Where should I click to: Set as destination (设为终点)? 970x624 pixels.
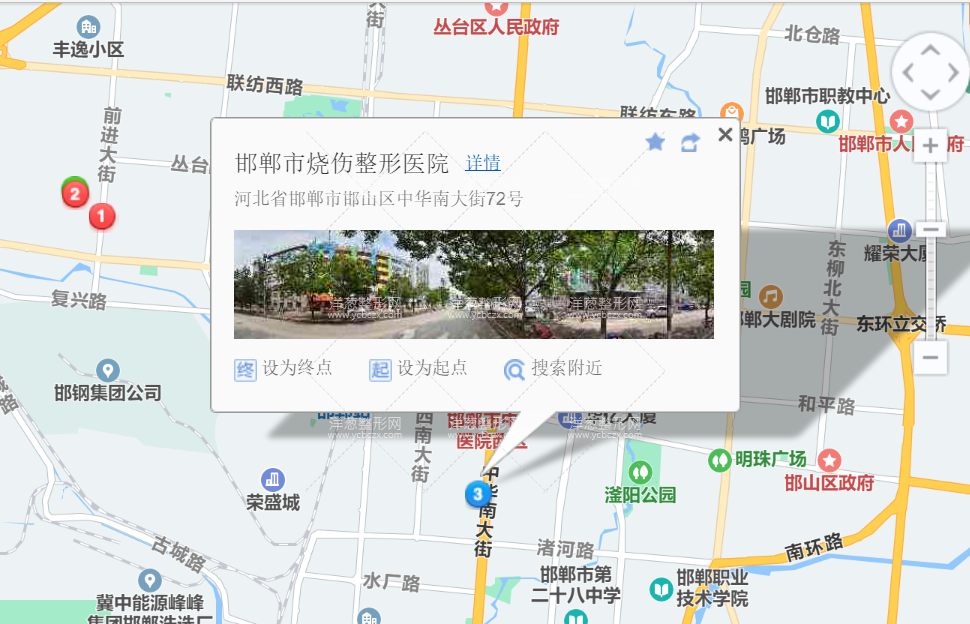point(284,368)
